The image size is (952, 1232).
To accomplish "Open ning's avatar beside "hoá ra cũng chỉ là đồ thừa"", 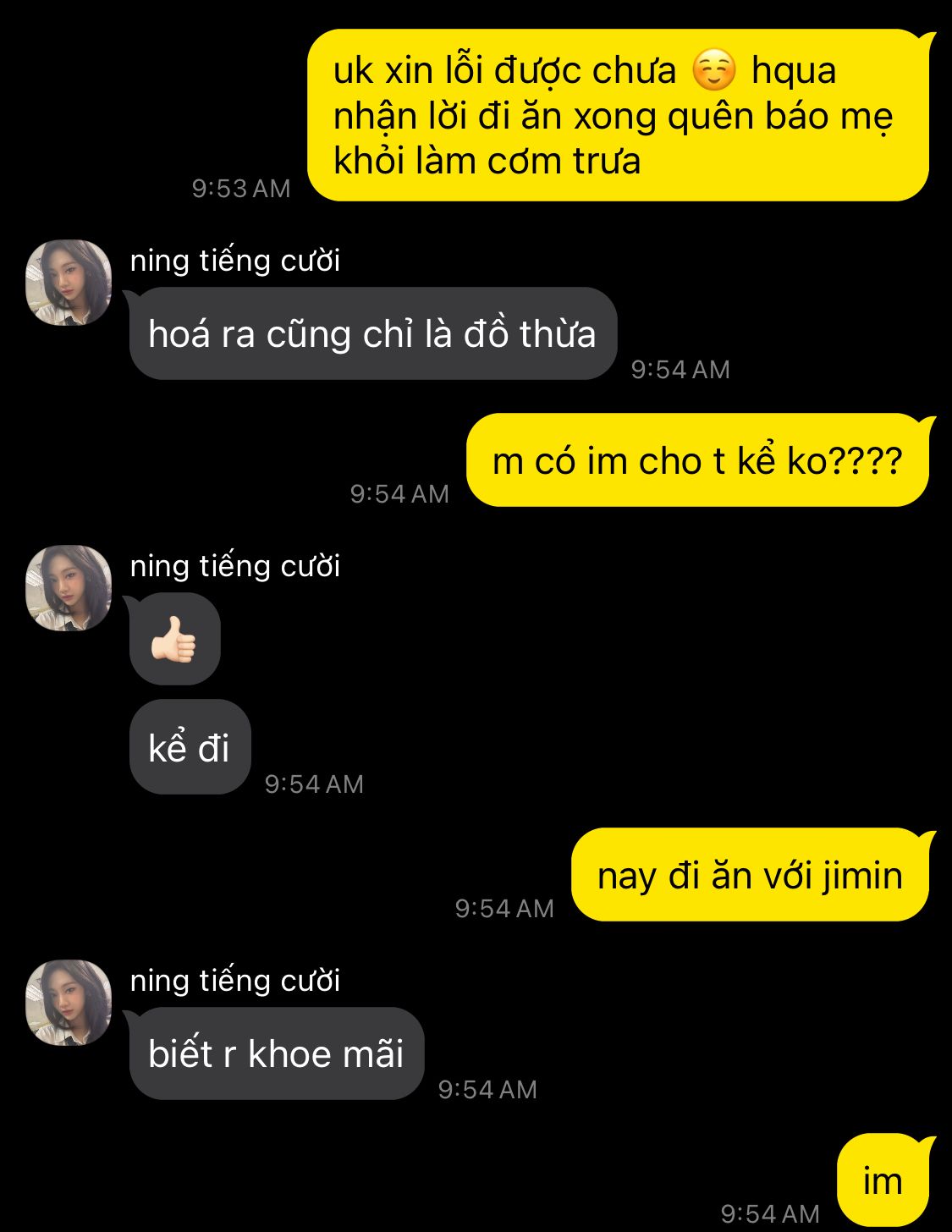I will pyautogui.click(x=69, y=283).
